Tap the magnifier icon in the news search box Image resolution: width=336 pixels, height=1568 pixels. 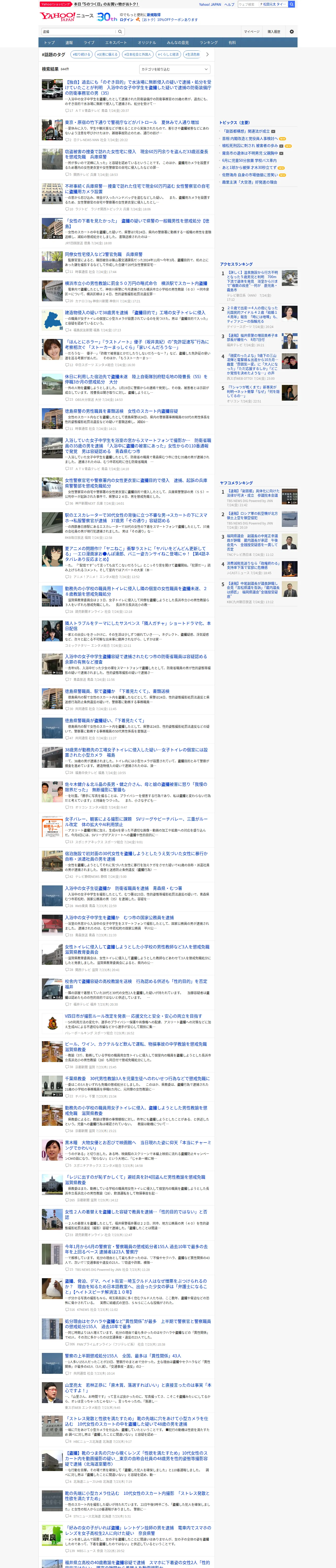tap(120, 32)
